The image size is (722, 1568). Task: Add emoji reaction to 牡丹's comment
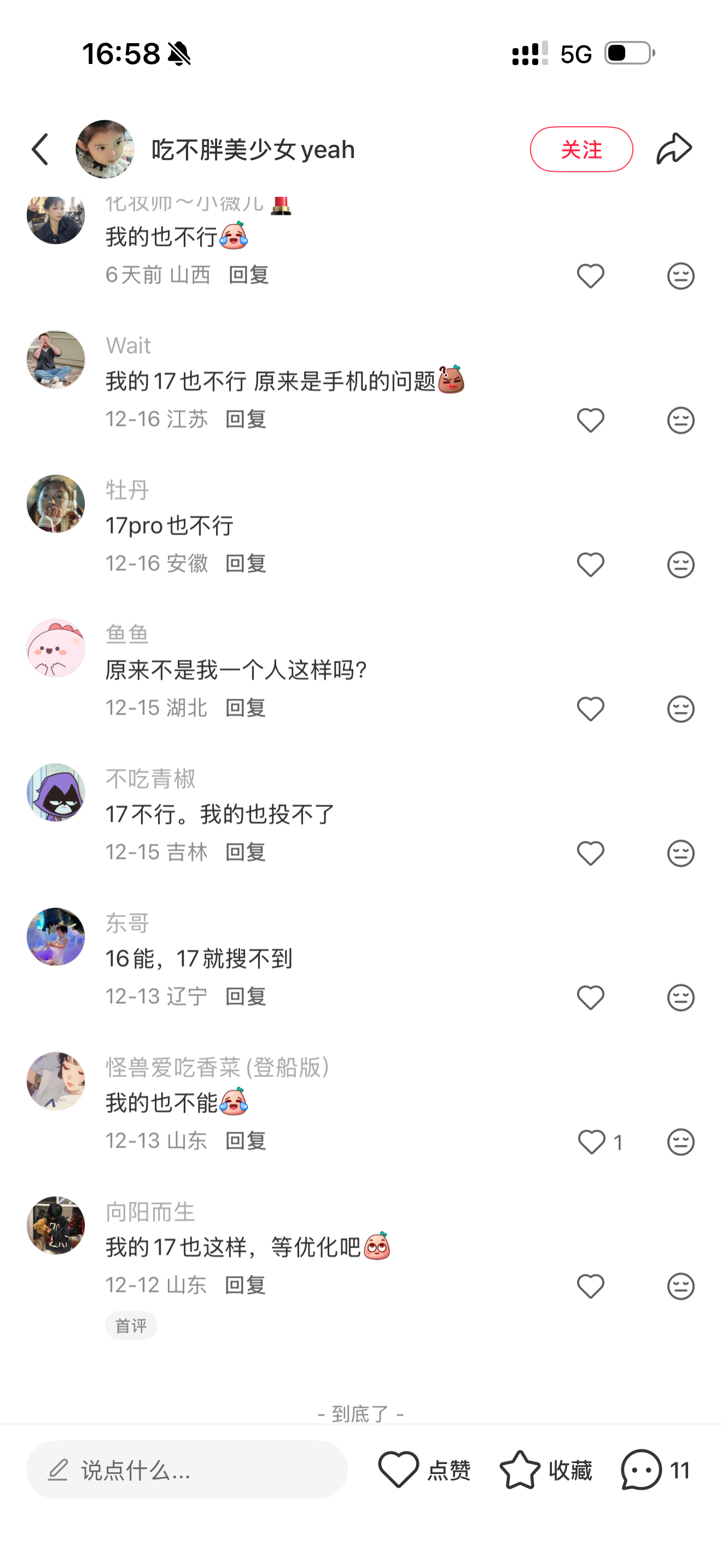(x=680, y=564)
